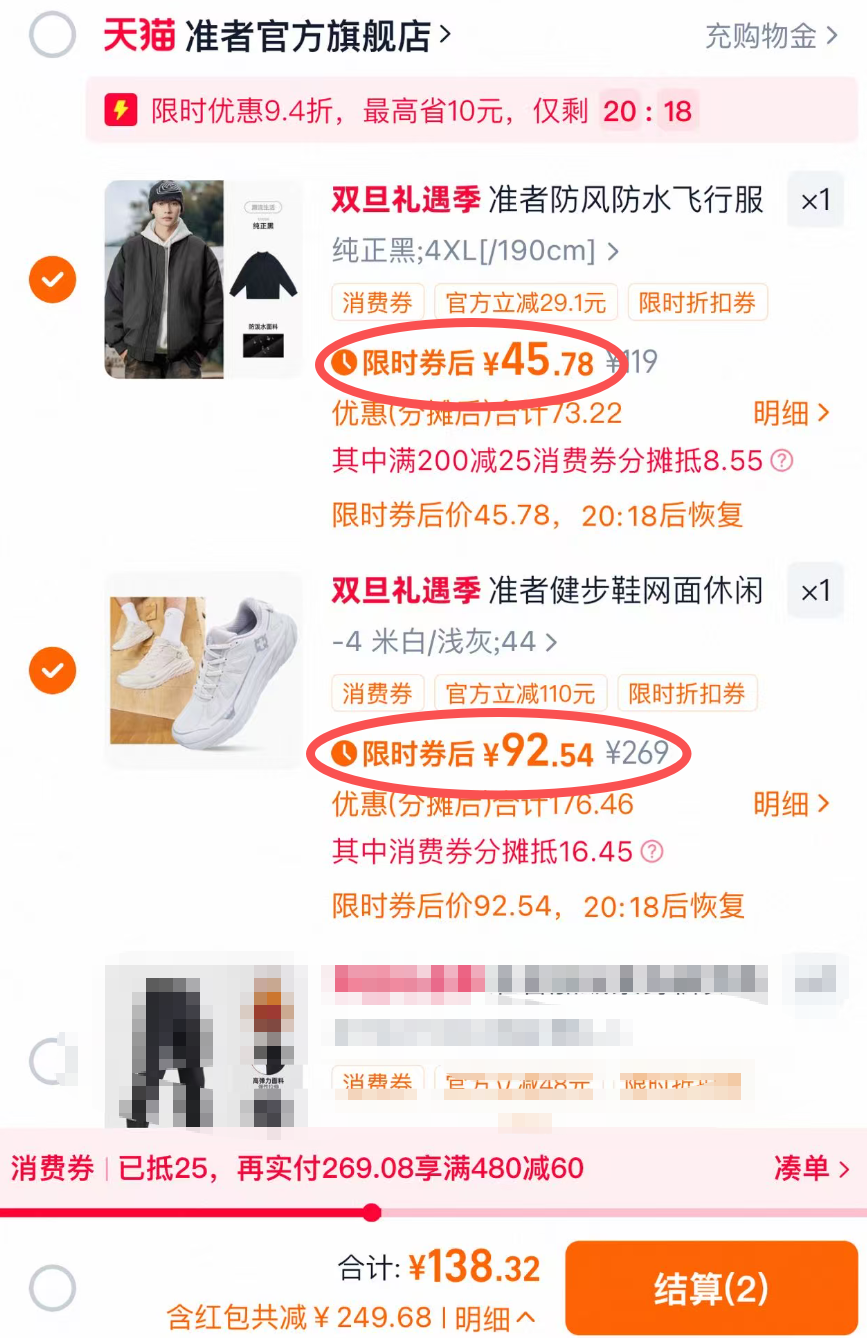Image resolution: width=867 pixels, height=1338 pixels.
Task: Adjust quantity ×1 of the 飞行服 jacket
Action: (816, 200)
